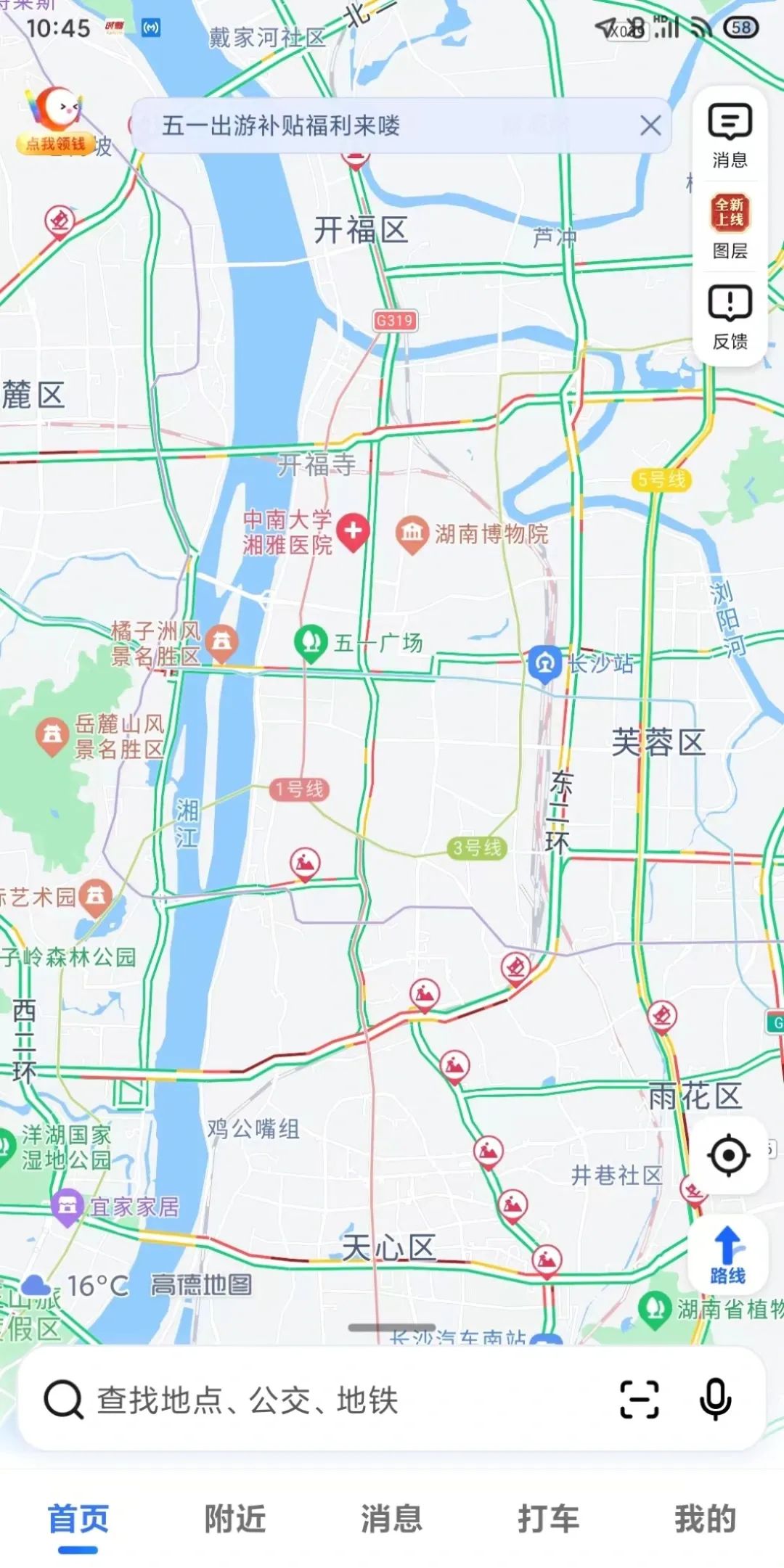Dismiss the 五一出游补贴福利来喽 banner
Viewport: 784px width, 1568px height.
pos(650,126)
